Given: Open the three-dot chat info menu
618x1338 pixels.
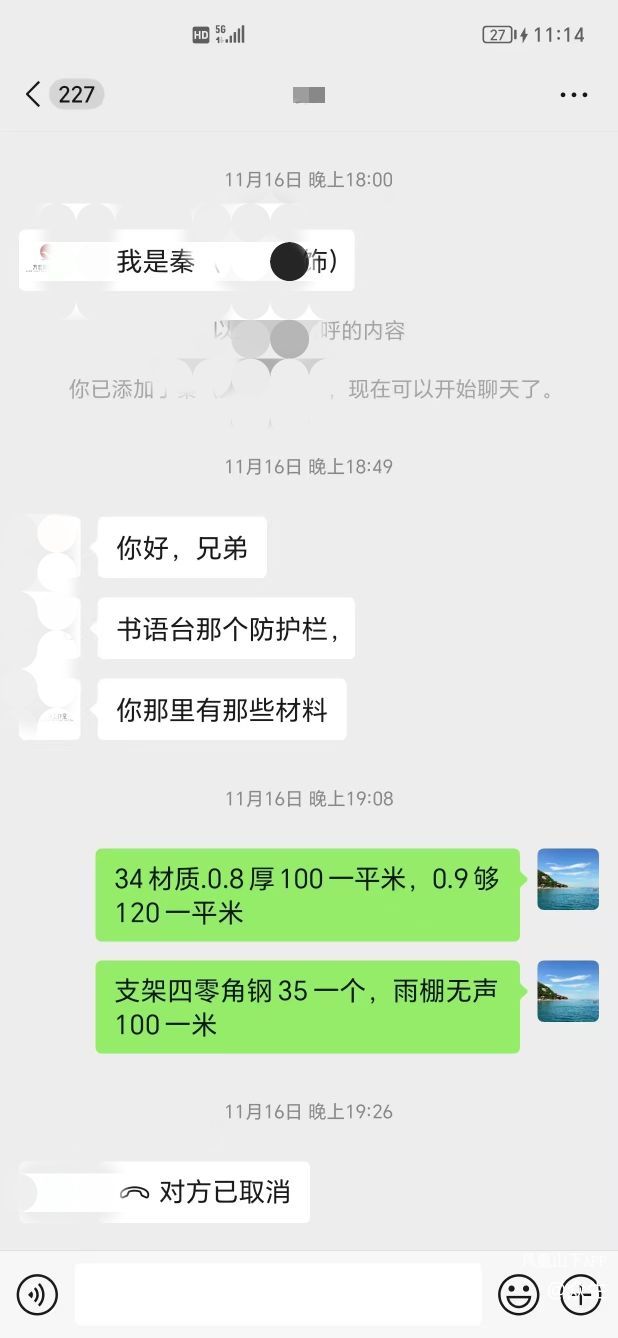Looking at the screenshot, I should tap(573, 95).
